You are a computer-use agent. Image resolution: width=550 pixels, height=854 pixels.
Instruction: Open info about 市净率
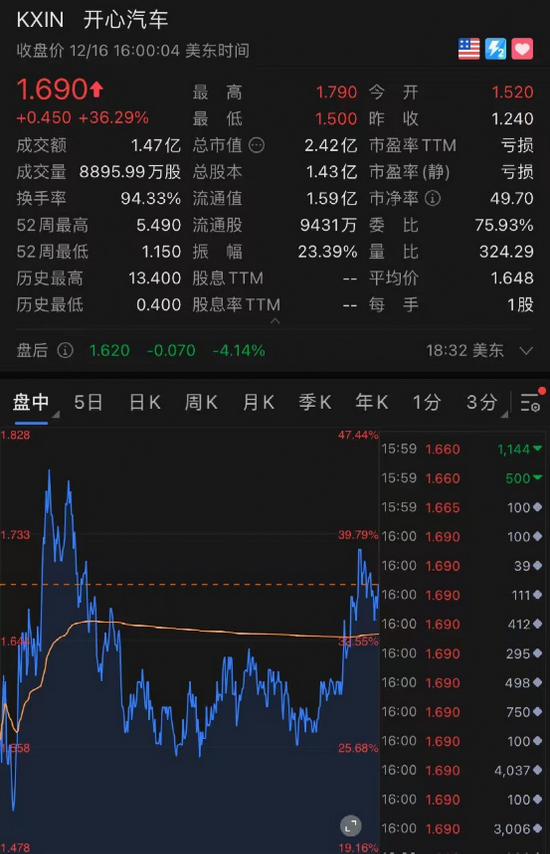(432, 198)
